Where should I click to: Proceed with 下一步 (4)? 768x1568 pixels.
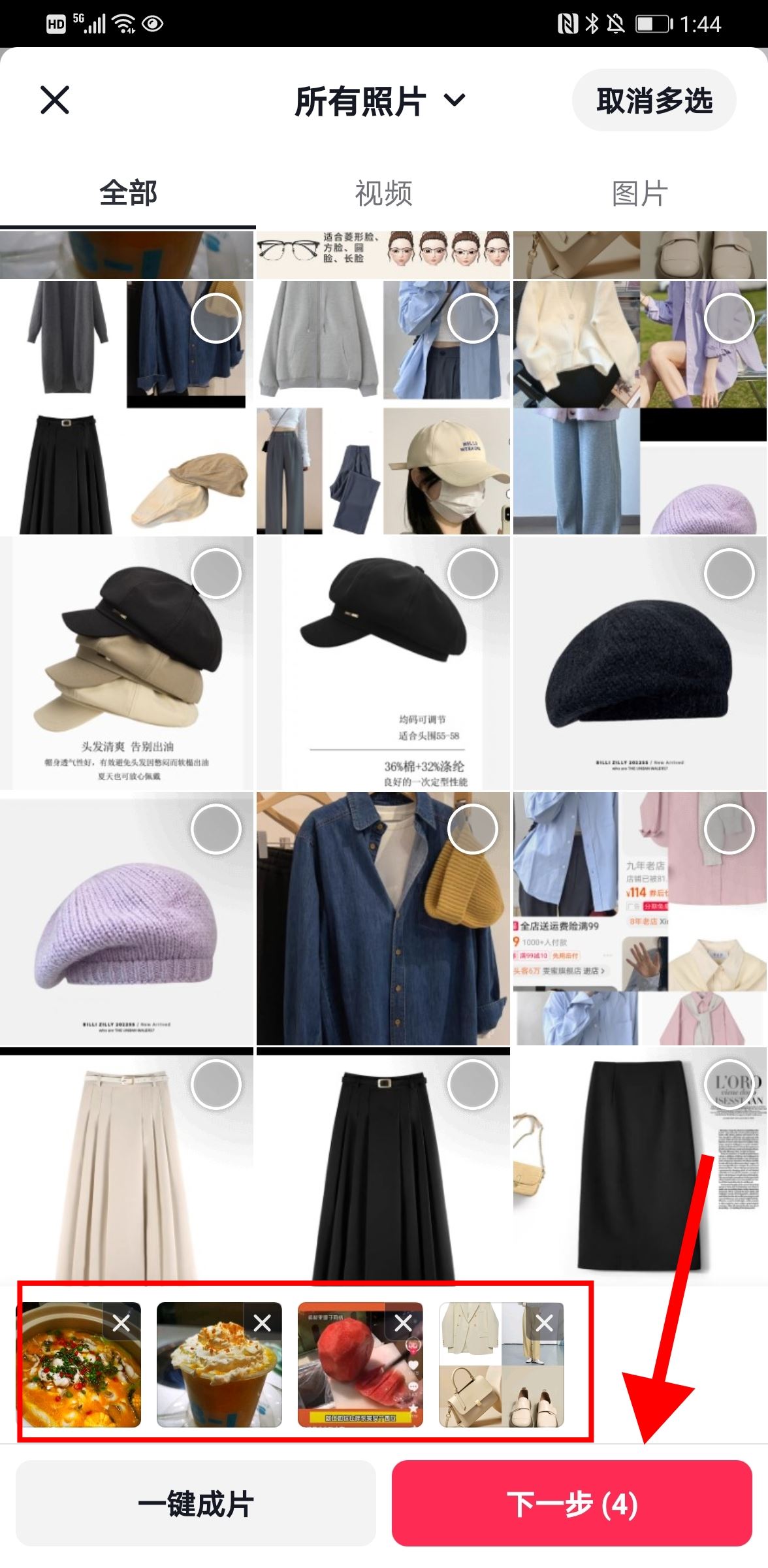[x=572, y=1505]
